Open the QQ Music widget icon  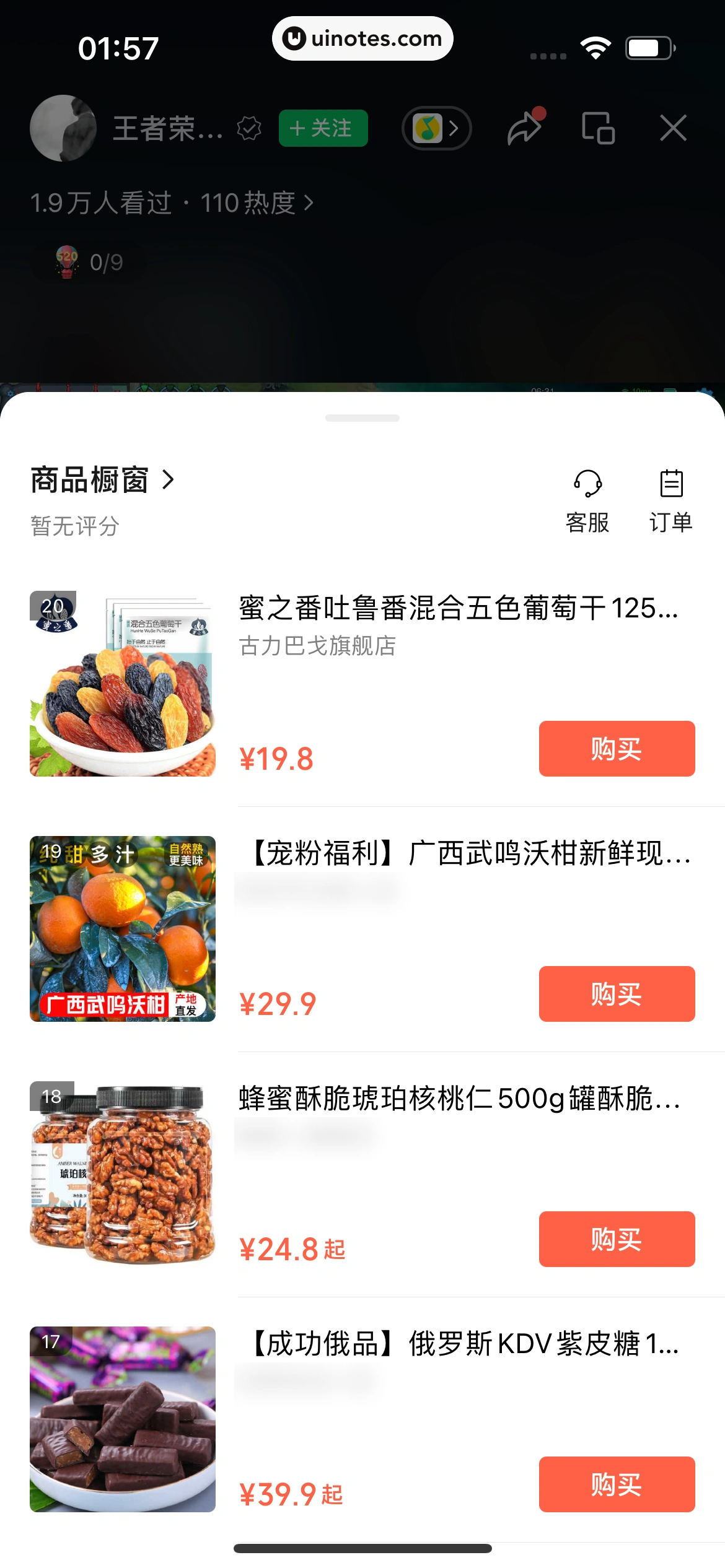[x=428, y=128]
